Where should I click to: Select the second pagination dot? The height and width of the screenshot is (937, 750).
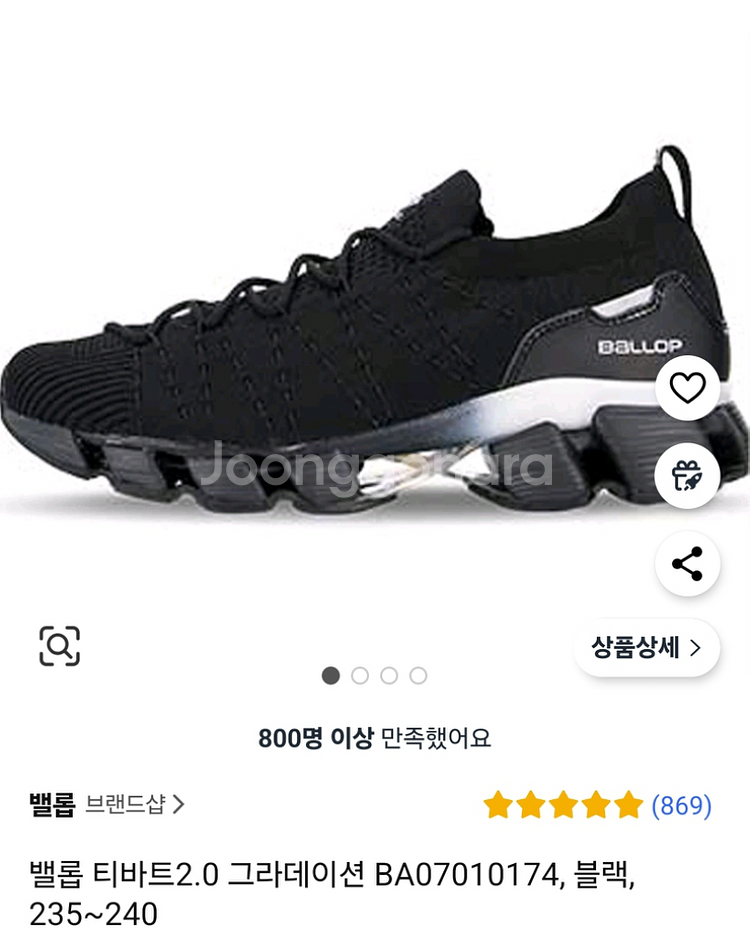click(x=358, y=676)
